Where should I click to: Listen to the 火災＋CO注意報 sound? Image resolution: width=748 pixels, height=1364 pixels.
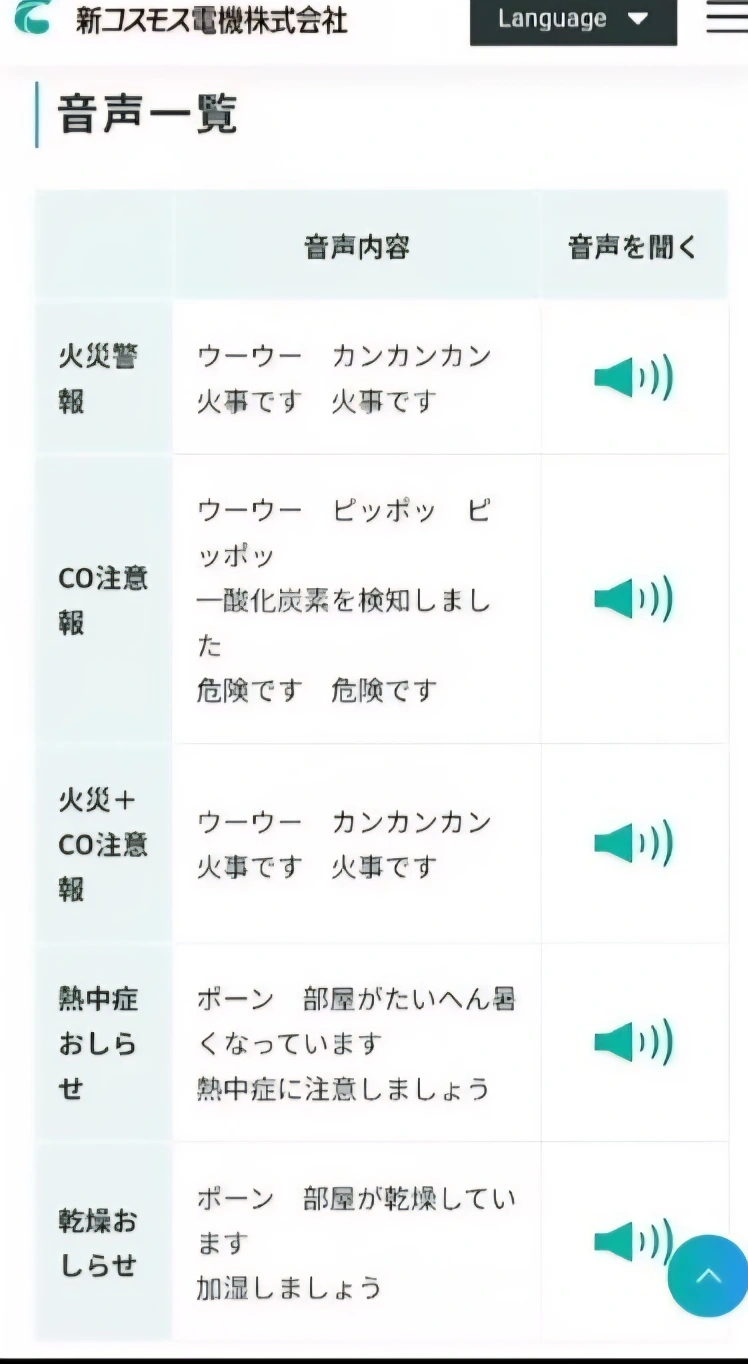click(x=633, y=843)
